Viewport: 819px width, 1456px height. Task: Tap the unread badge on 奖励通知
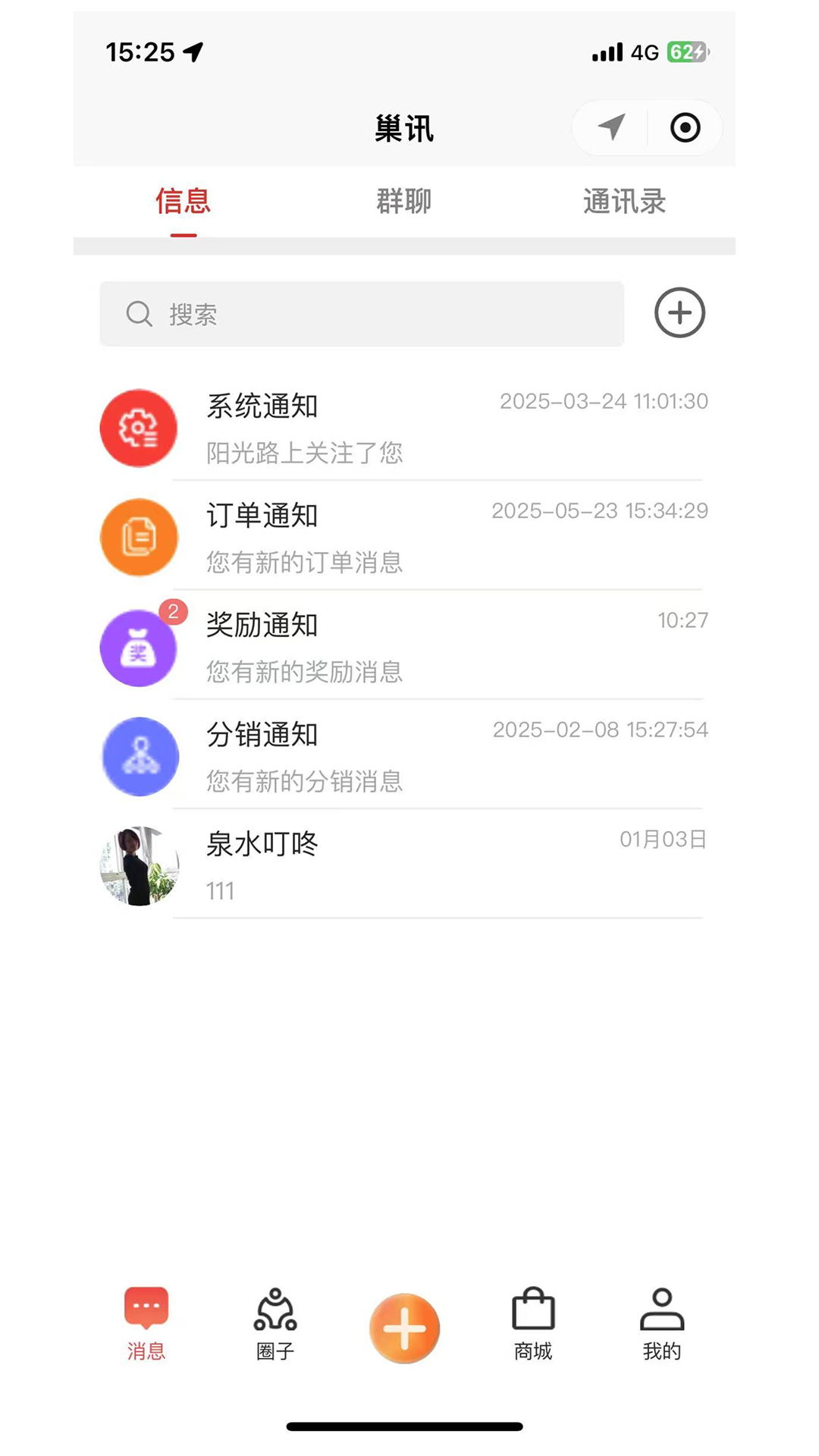[173, 613]
